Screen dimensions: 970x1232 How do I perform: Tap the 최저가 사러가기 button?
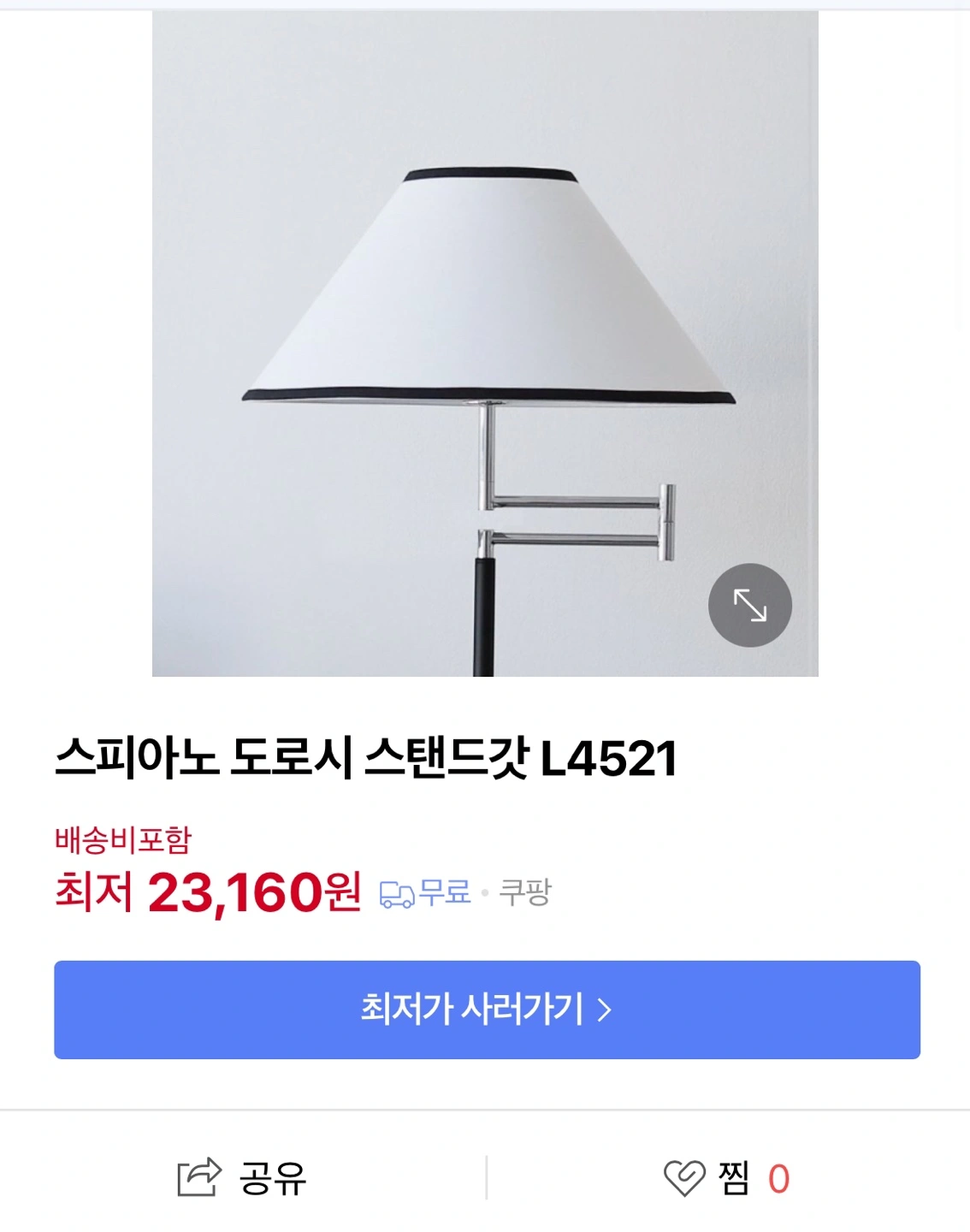click(x=486, y=1010)
